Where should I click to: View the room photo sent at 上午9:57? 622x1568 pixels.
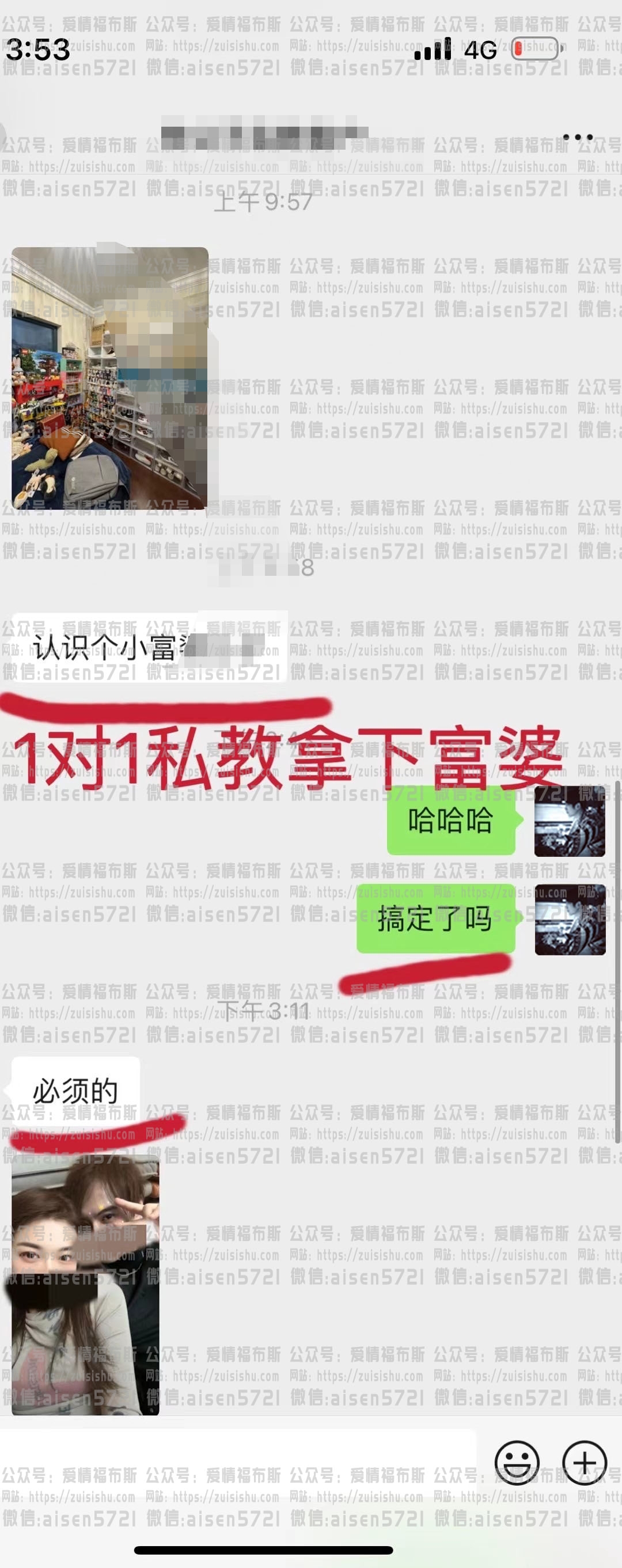tap(109, 378)
